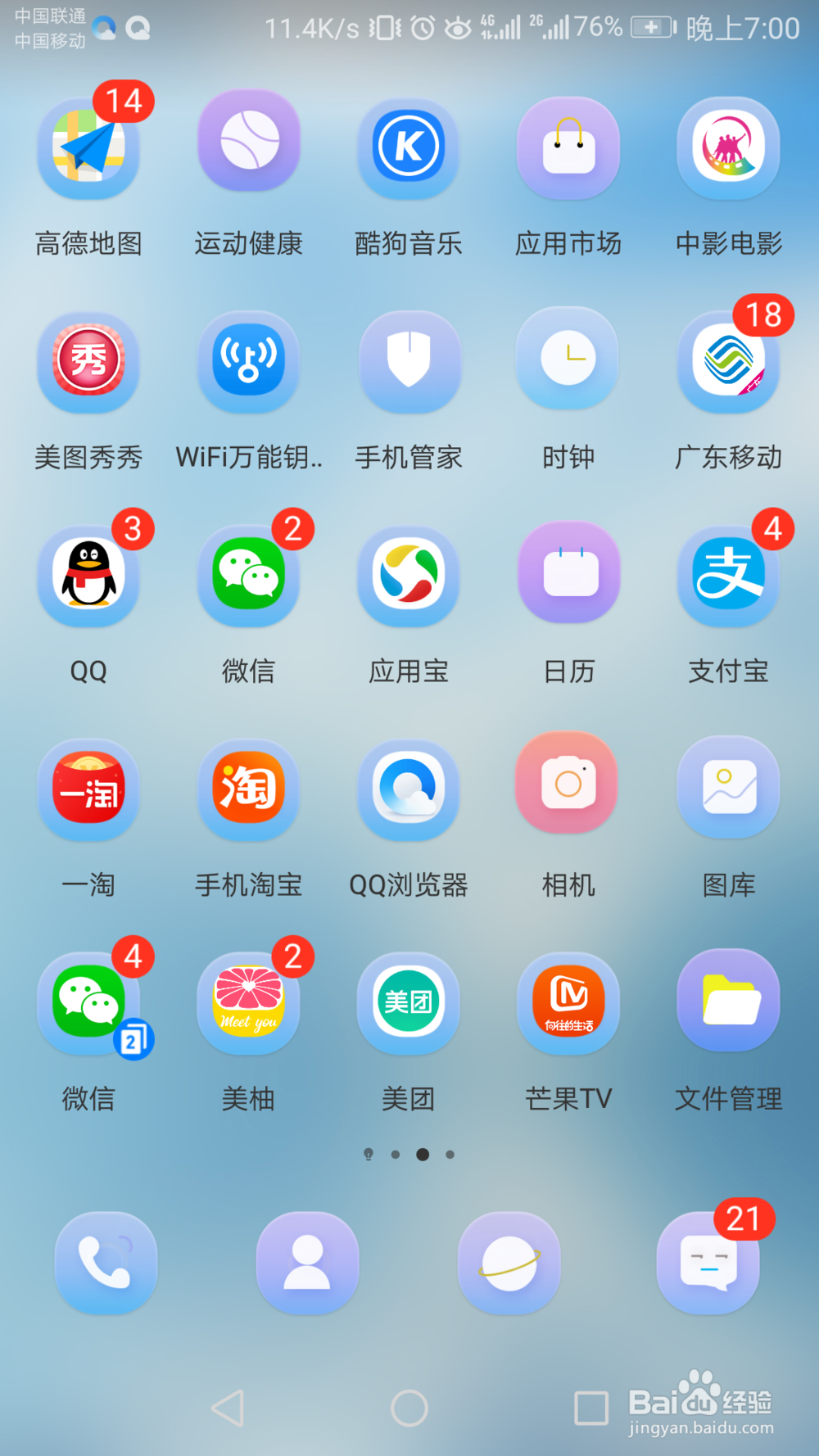Tap the Home navigation button
819x1456 pixels.
pos(409,1406)
